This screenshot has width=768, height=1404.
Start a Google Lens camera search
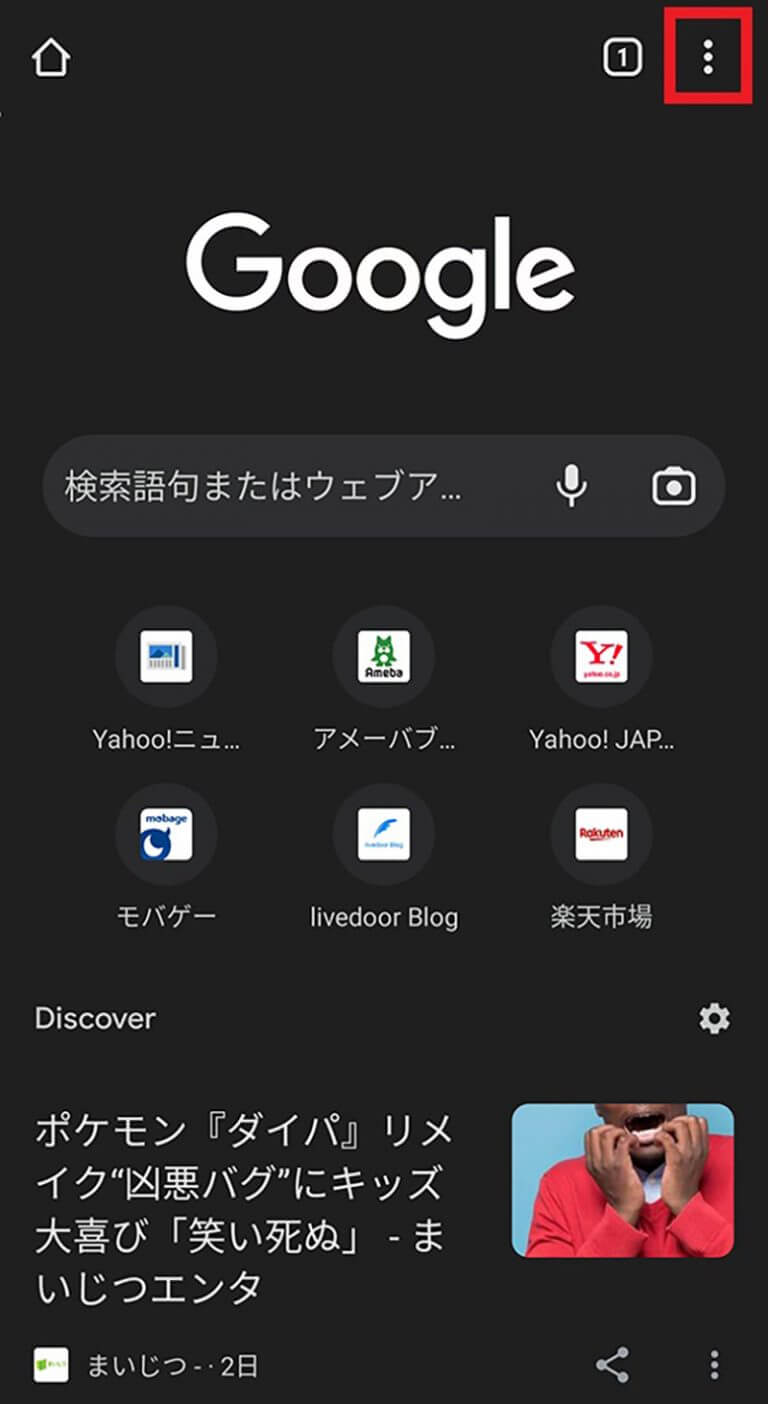pos(675,486)
